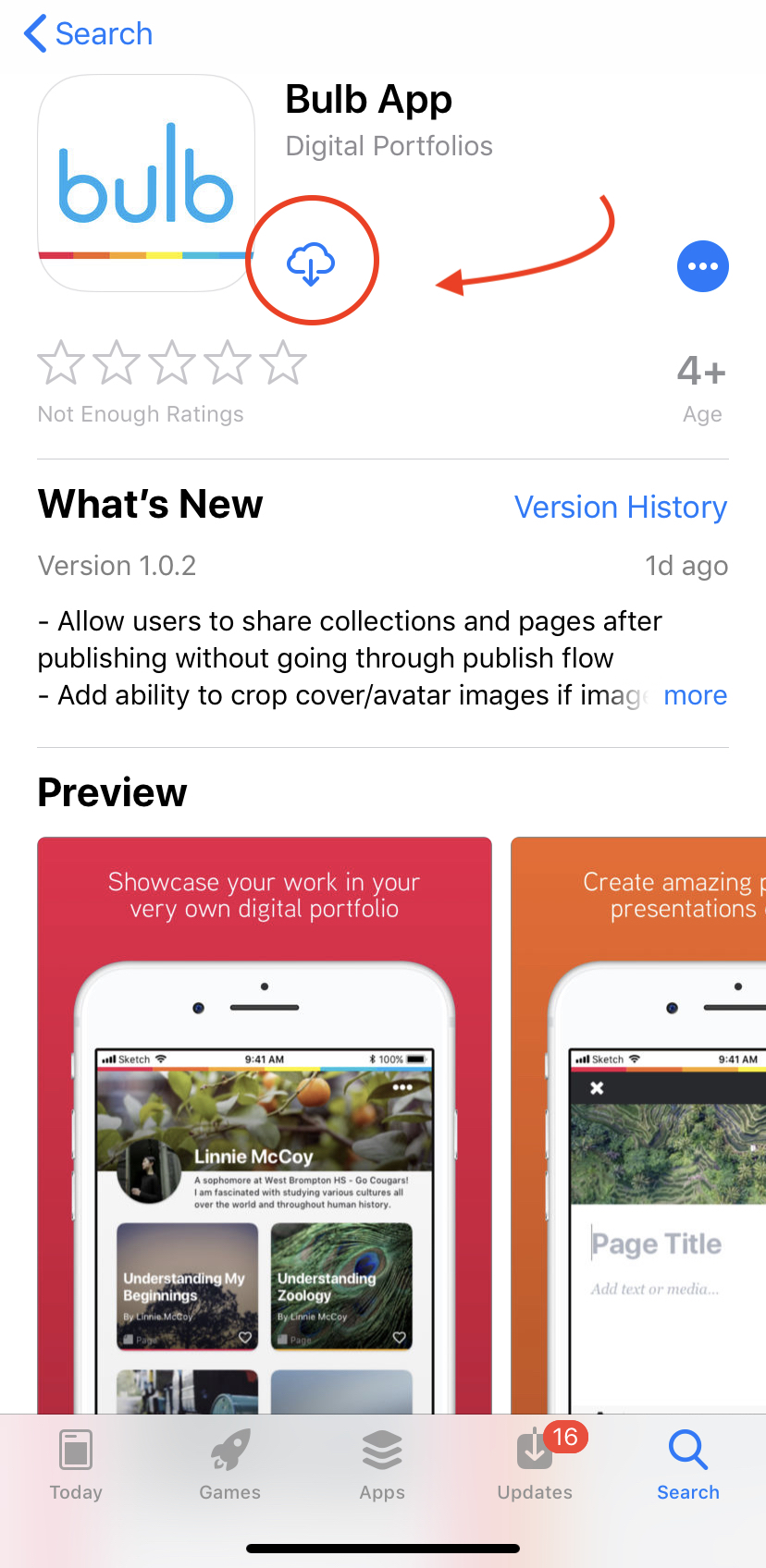This screenshot has height=1568, width=766.
Task: Go back to Search results
Action: 88,34
